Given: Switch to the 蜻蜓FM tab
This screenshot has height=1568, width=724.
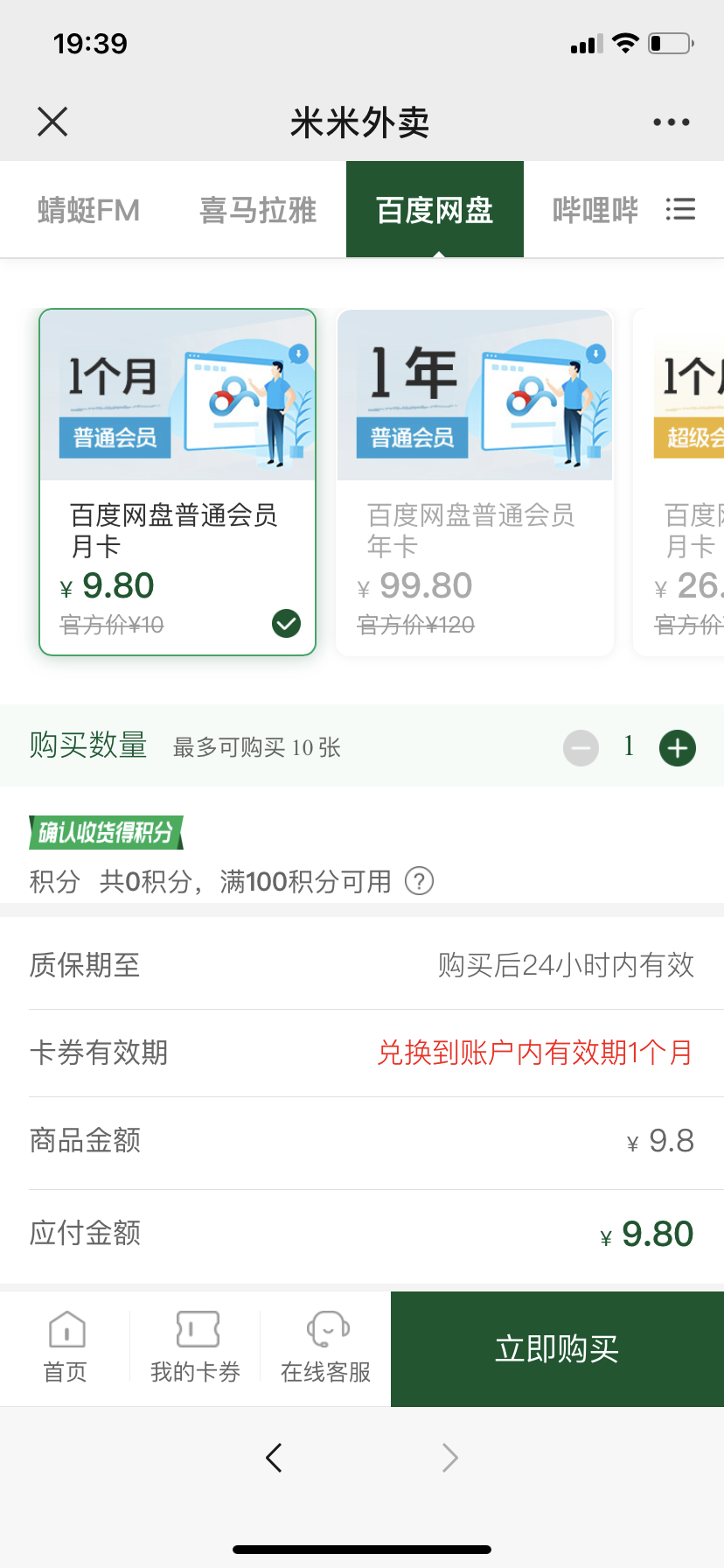Looking at the screenshot, I should coord(88,211).
